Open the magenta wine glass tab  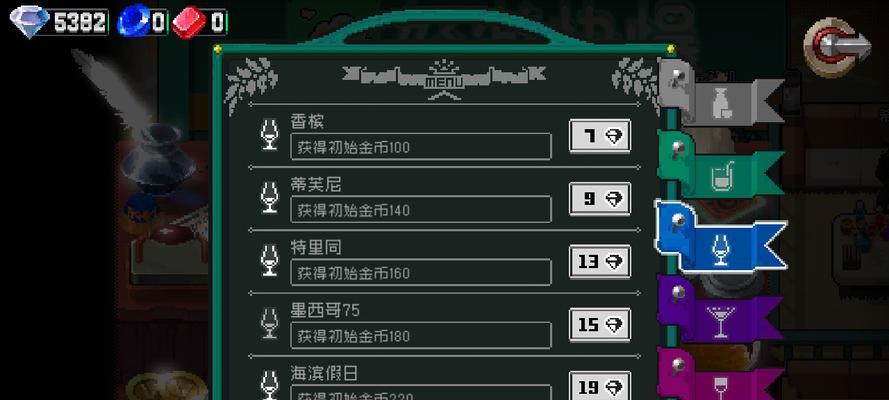(x=719, y=380)
